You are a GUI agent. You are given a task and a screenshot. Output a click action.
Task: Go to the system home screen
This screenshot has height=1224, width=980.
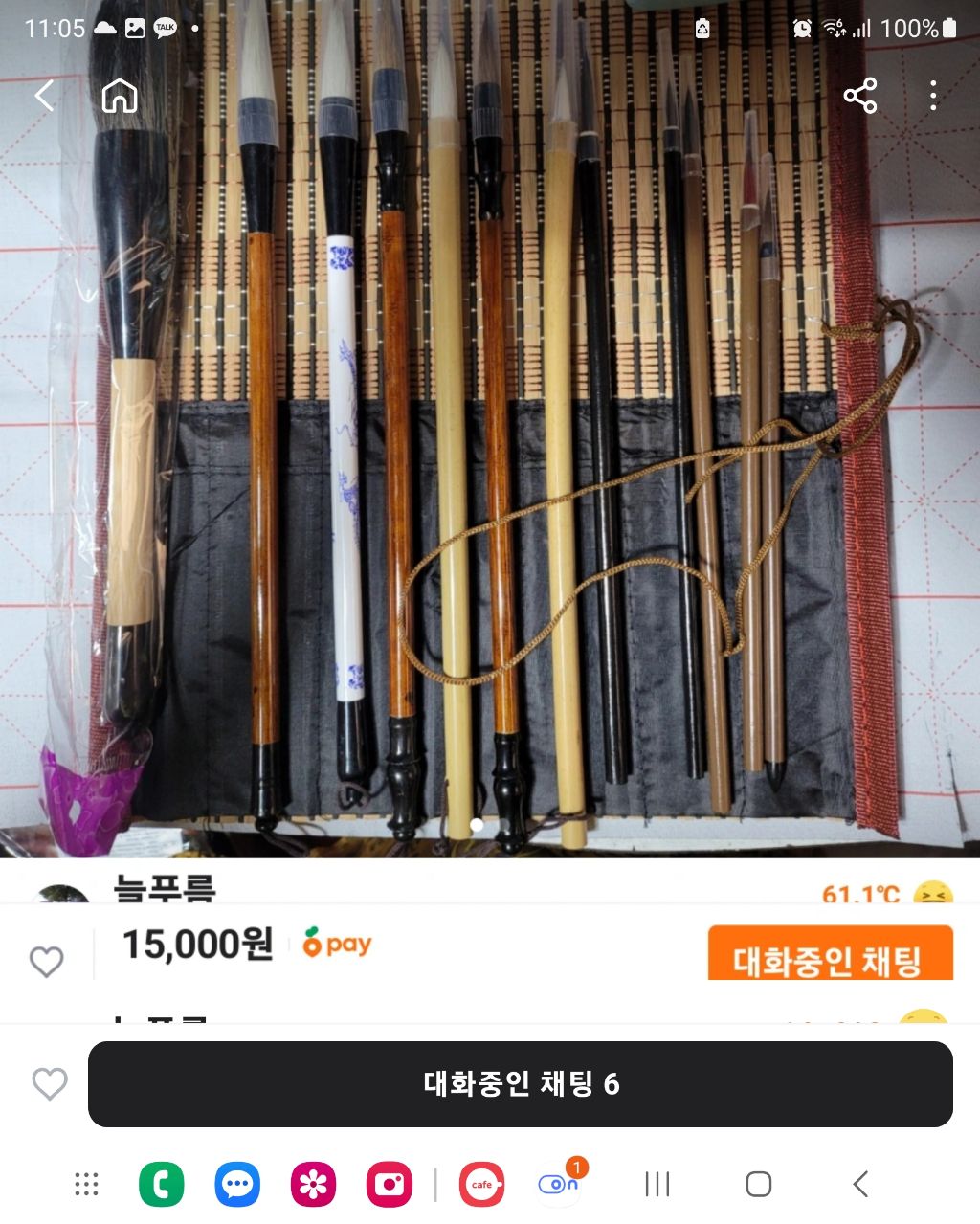[758, 1185]
